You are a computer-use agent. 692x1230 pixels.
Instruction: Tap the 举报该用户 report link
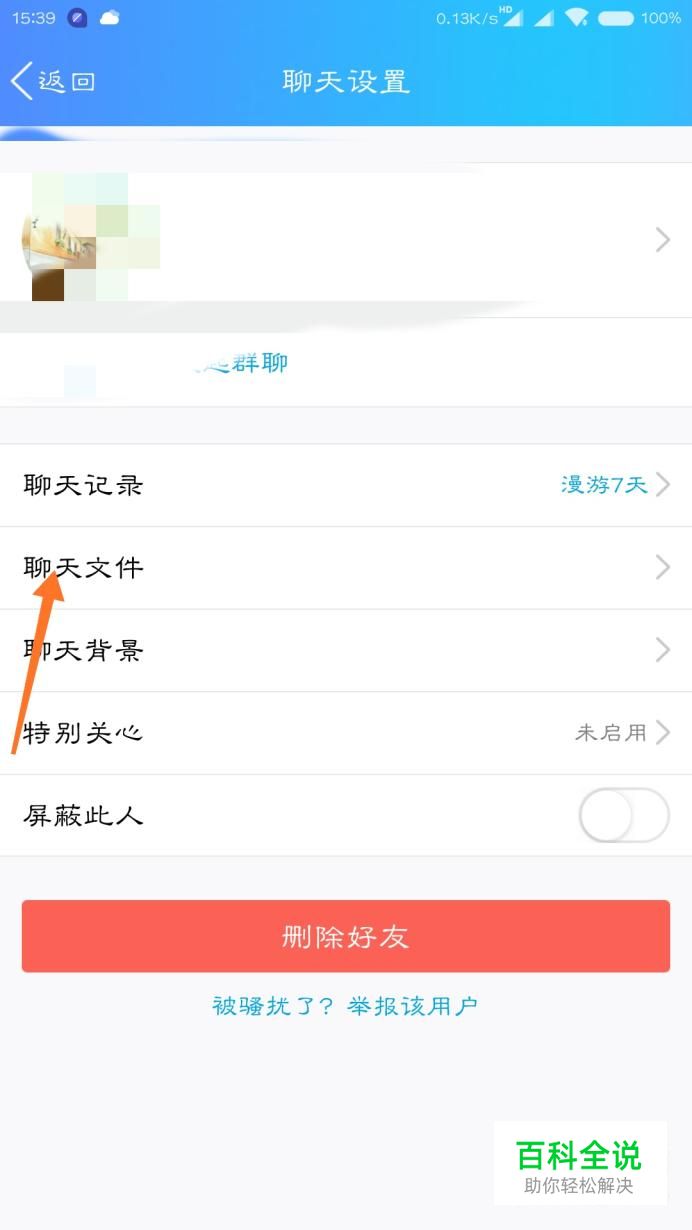pyautogui.click(x=412, y=1005)
